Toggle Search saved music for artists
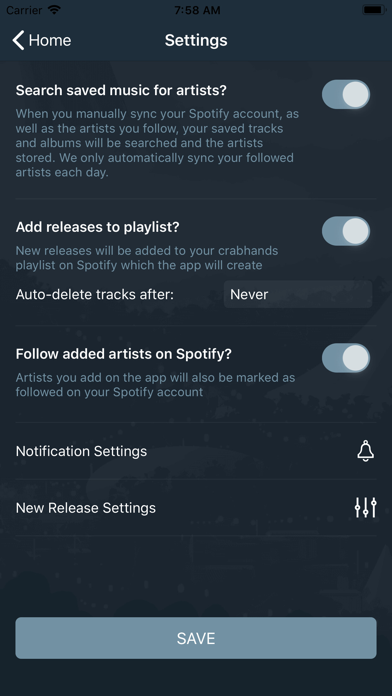The image size is (392, 696). tap(346, 95)
